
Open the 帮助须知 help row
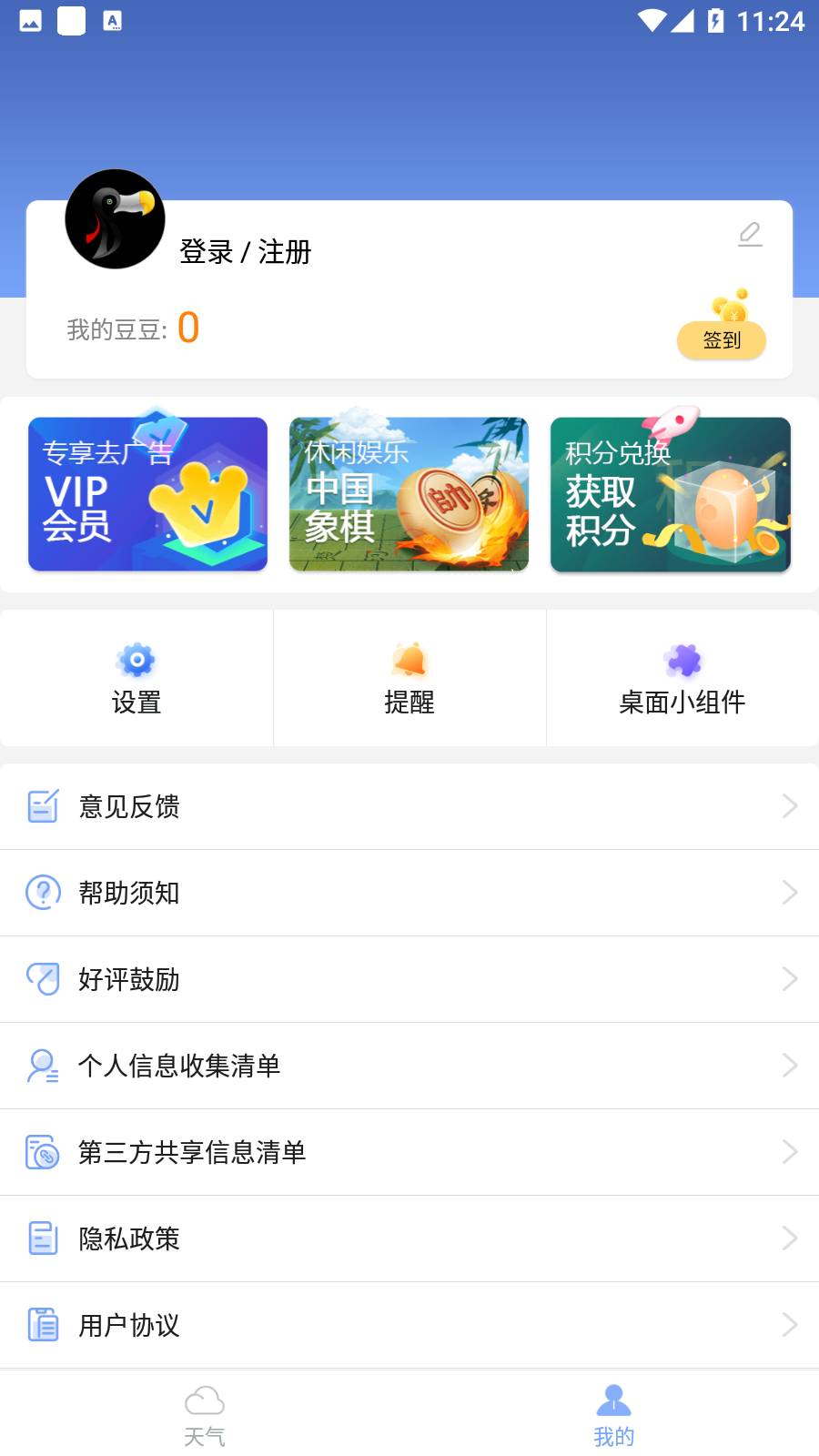(x=409, y=893)
